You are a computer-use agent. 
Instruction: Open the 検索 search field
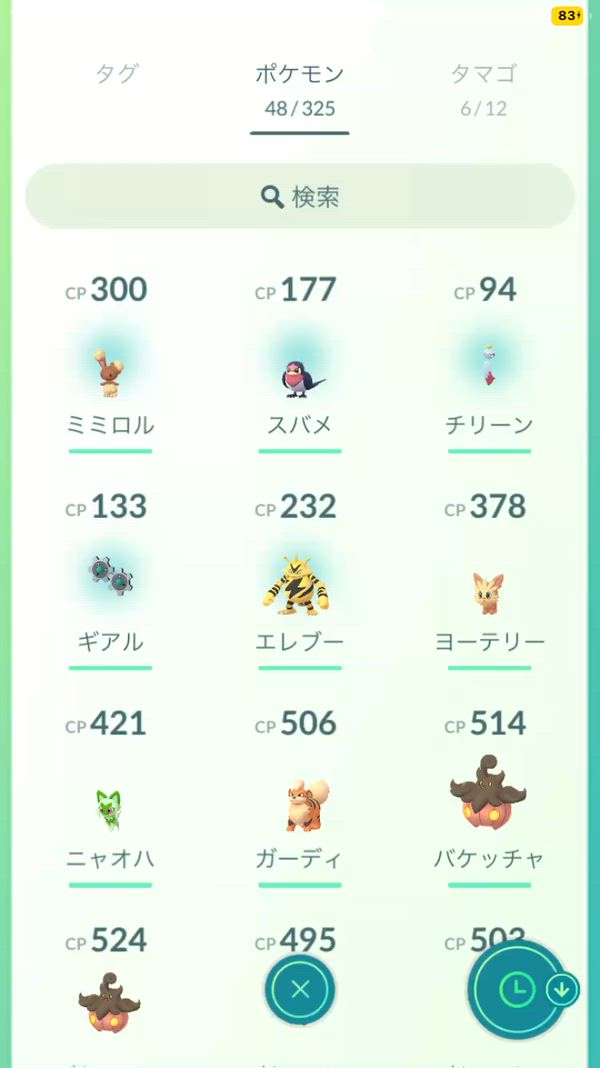300,196
